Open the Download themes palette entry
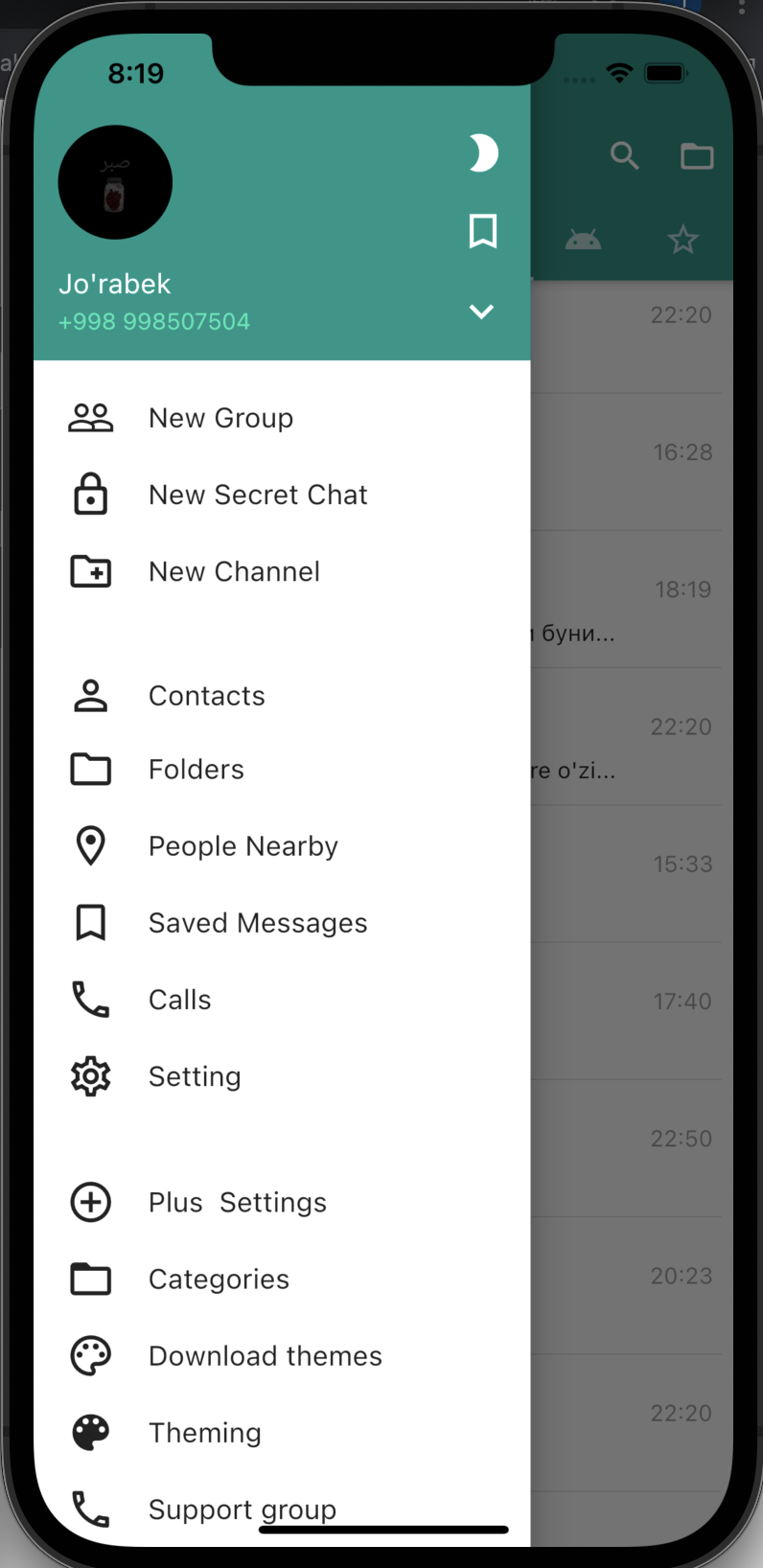Screen dimensions: 763x1568 point(265,1355)
